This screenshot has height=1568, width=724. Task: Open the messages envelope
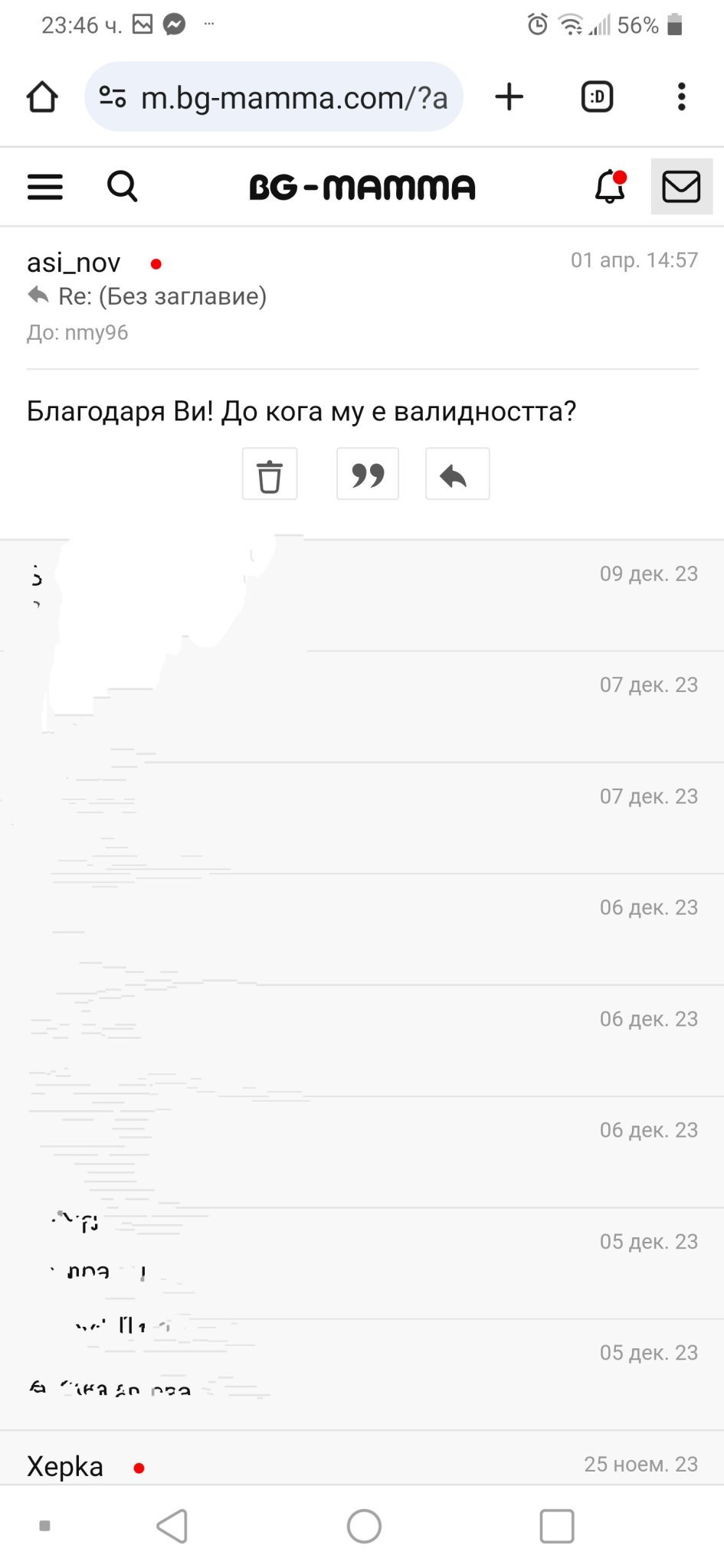click(681, 187)
